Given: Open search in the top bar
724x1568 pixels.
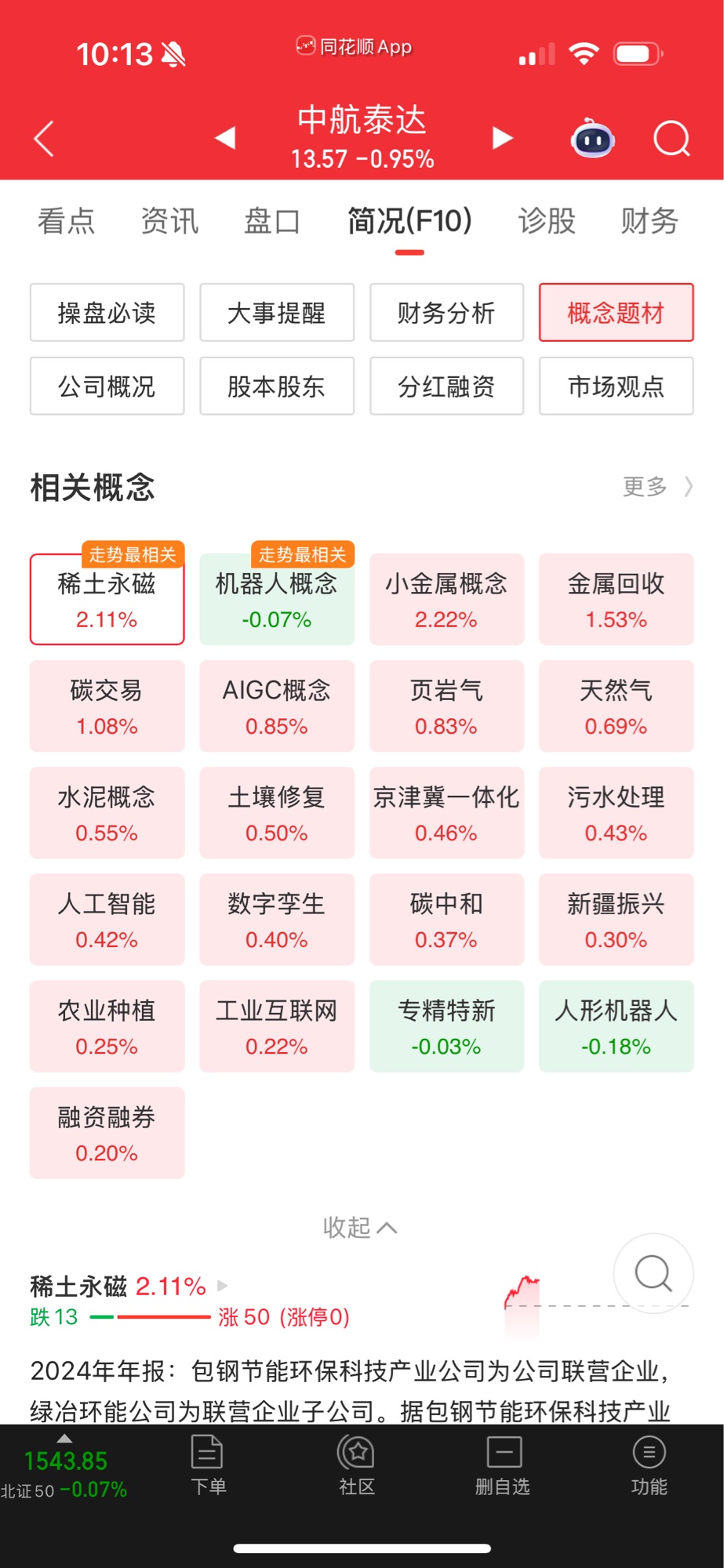Looking at the screenshot, I should point(671,140).
